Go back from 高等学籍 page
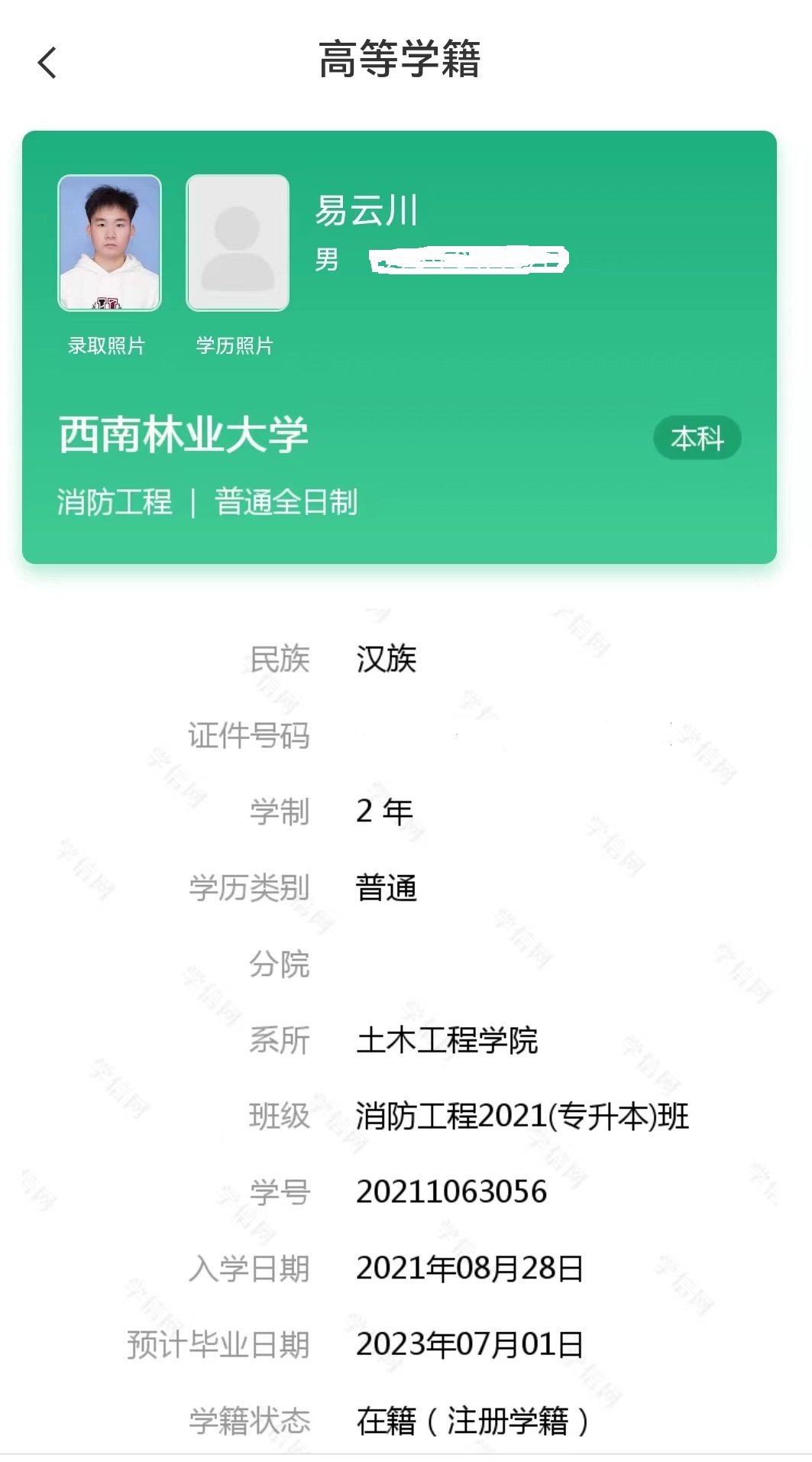 (x=47, y=63)
